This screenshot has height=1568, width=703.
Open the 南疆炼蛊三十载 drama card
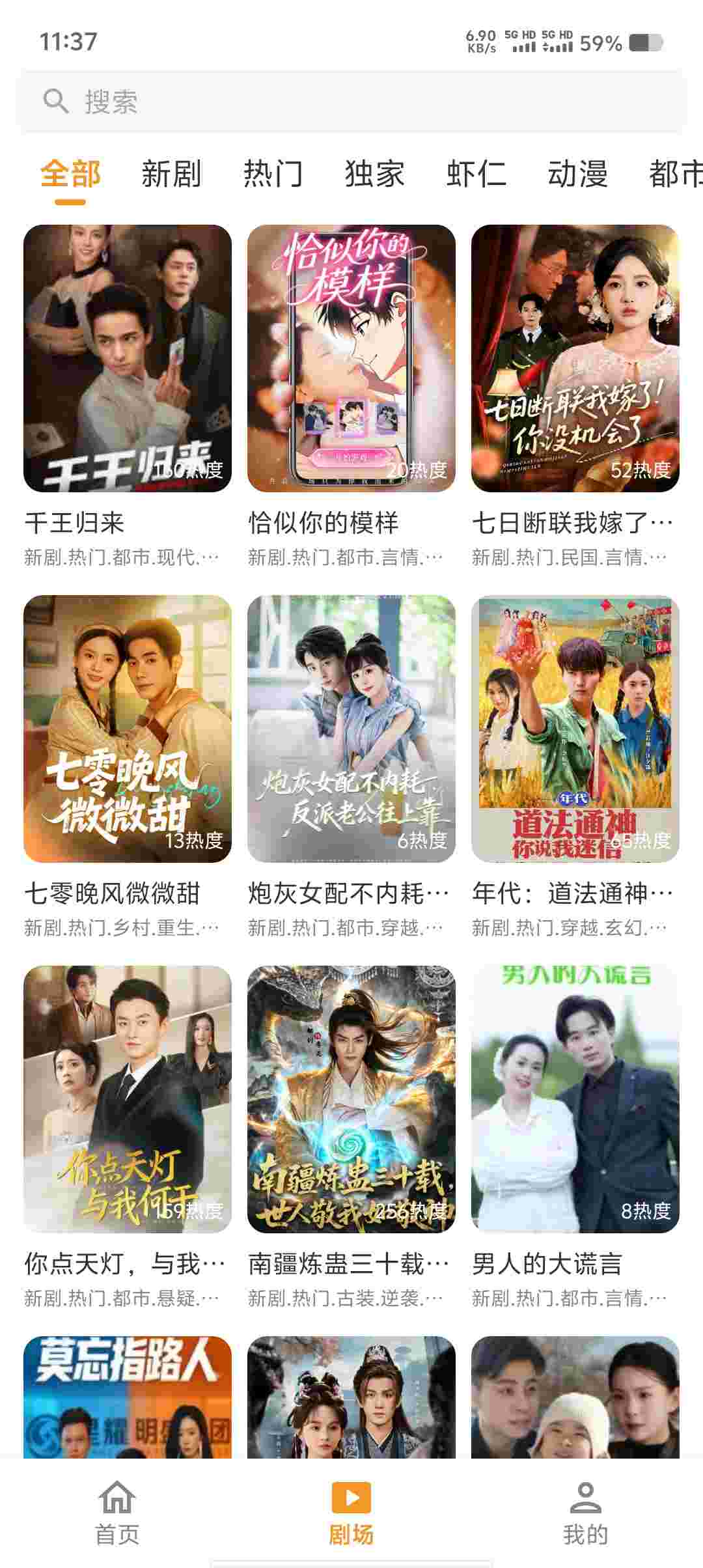[351, 1099]
